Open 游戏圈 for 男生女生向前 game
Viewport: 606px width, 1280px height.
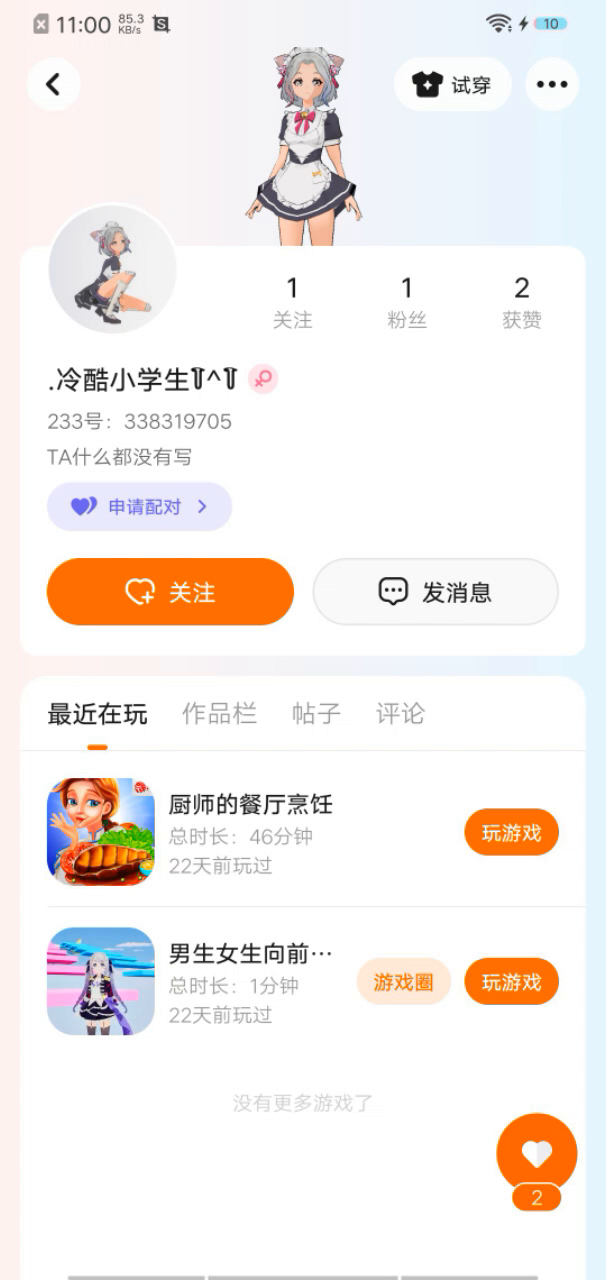click(403, 982)
